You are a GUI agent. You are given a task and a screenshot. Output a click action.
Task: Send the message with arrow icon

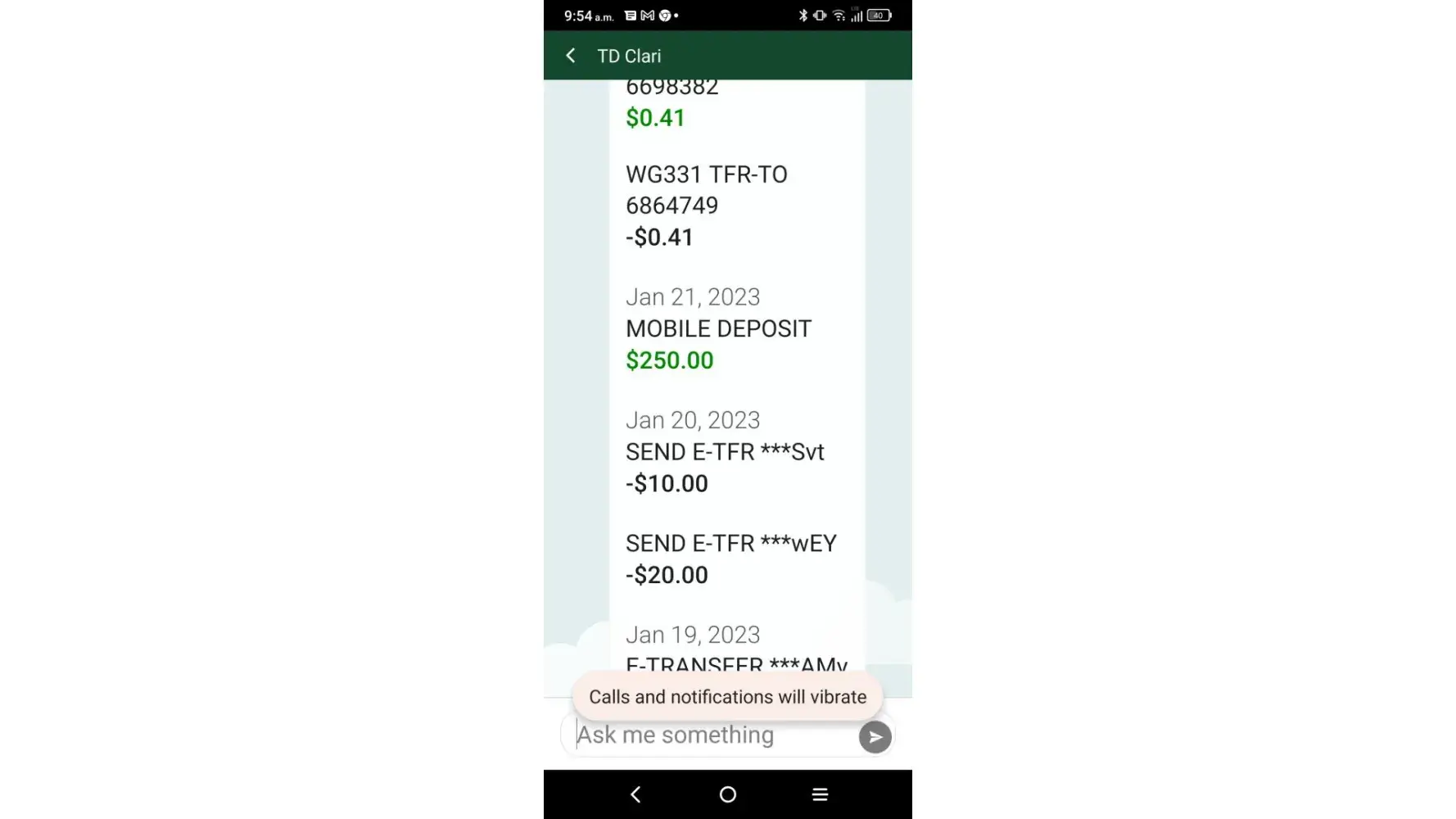pyautogui.click(x=875, y=737)
